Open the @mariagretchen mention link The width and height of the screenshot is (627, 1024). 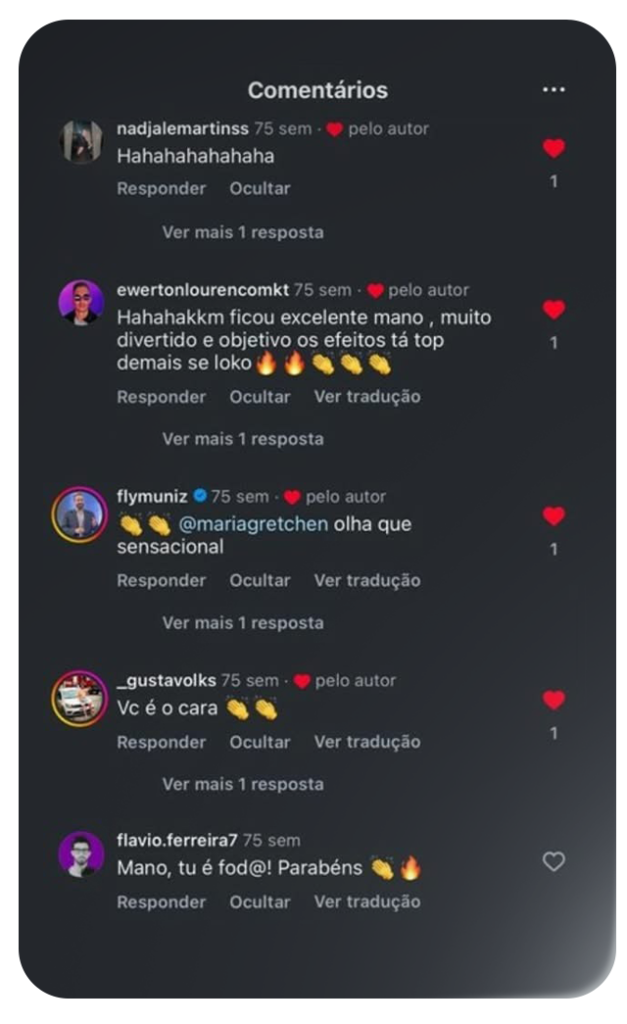pos(253,524)
